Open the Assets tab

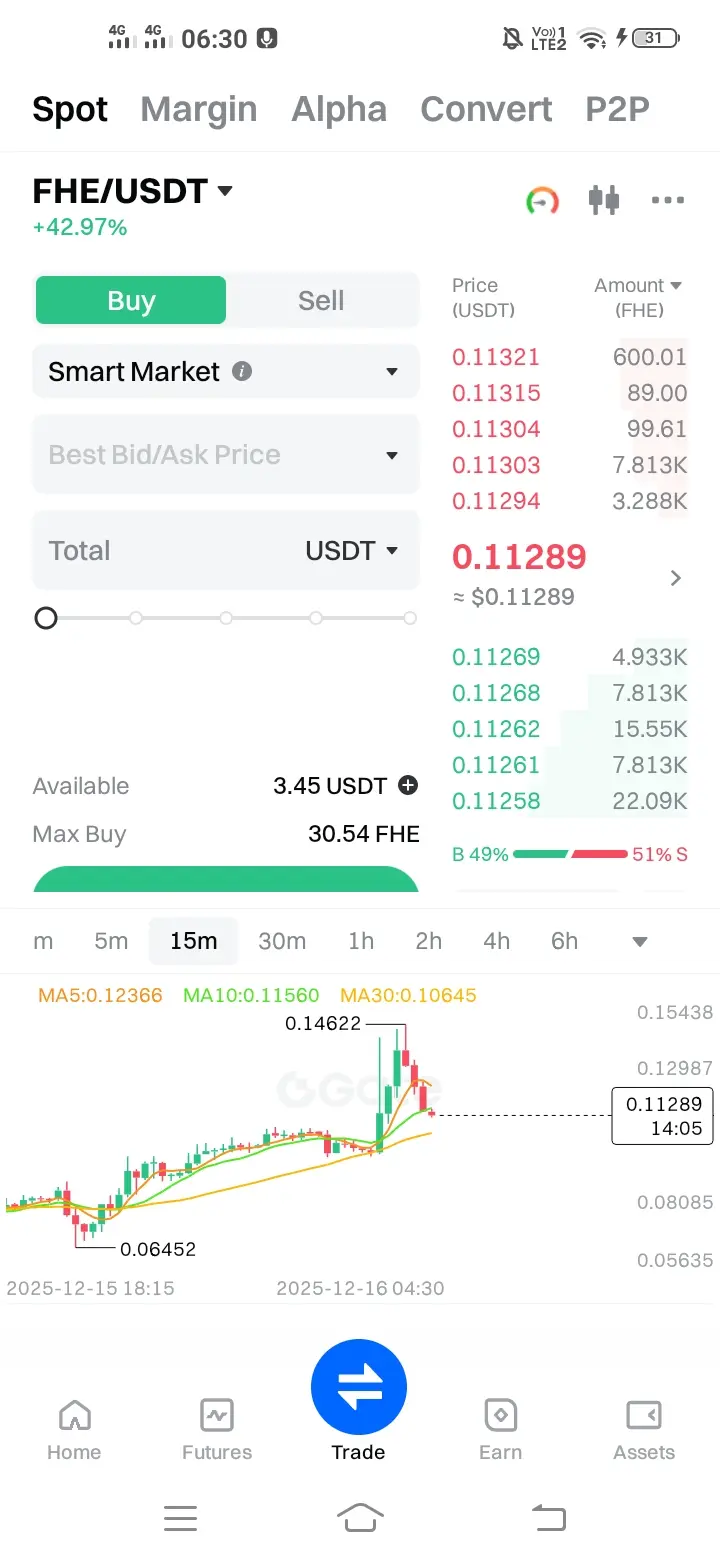coord(644,1429)
